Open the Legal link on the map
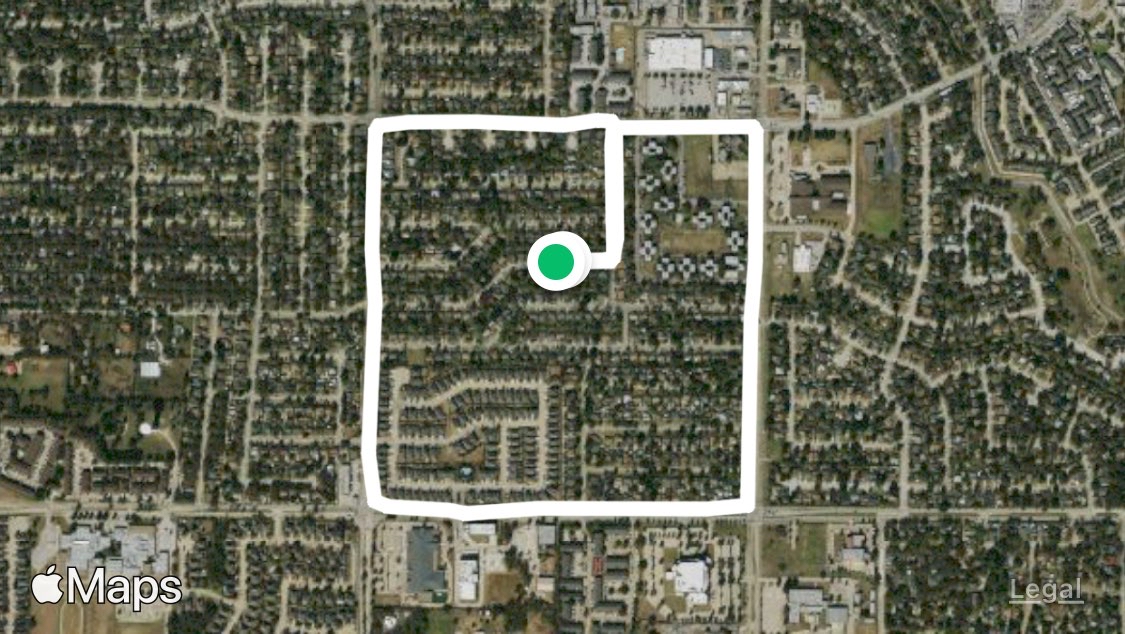Viewport: 1125px width, 634px height. (1045, 590)
